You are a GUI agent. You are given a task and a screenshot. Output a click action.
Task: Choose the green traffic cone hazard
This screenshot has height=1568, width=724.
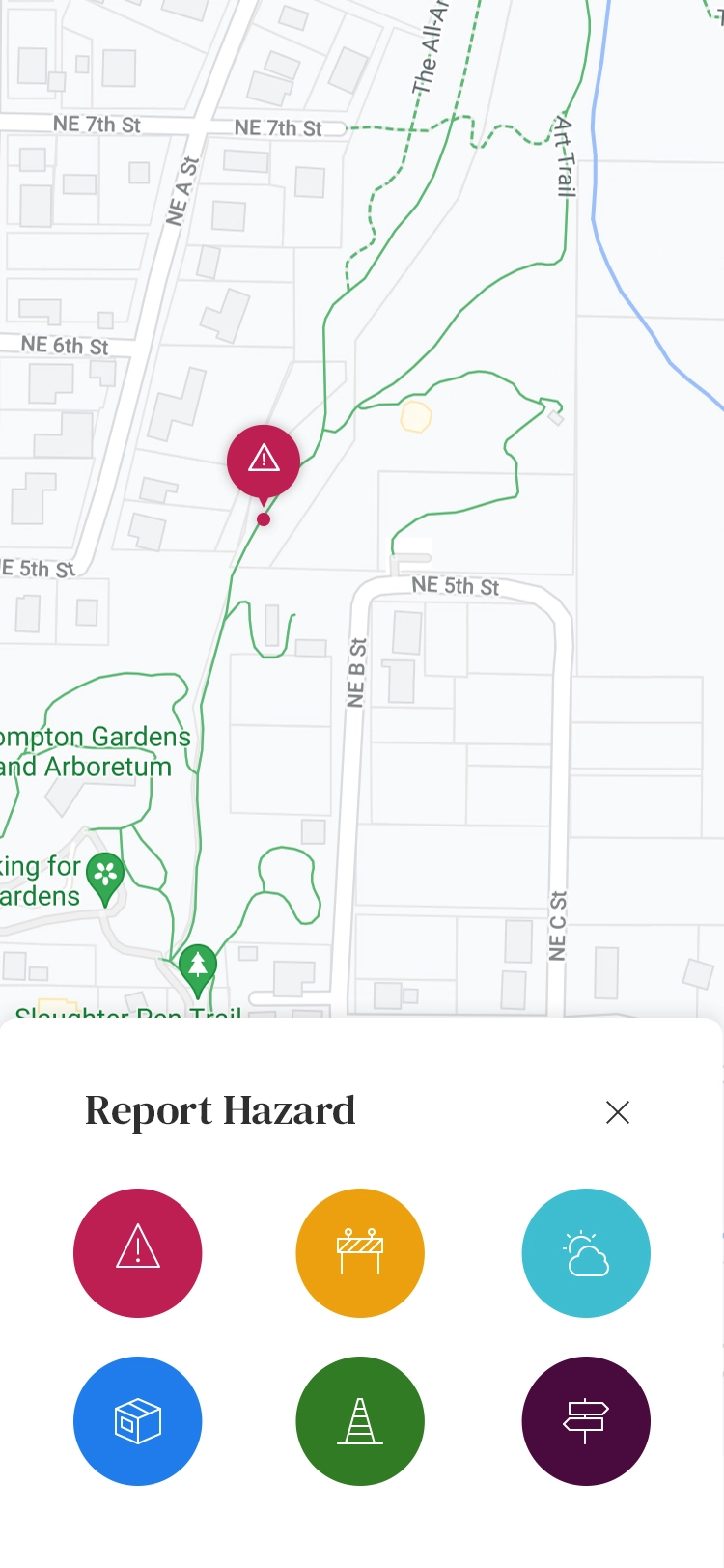(x=360, y=1421)
